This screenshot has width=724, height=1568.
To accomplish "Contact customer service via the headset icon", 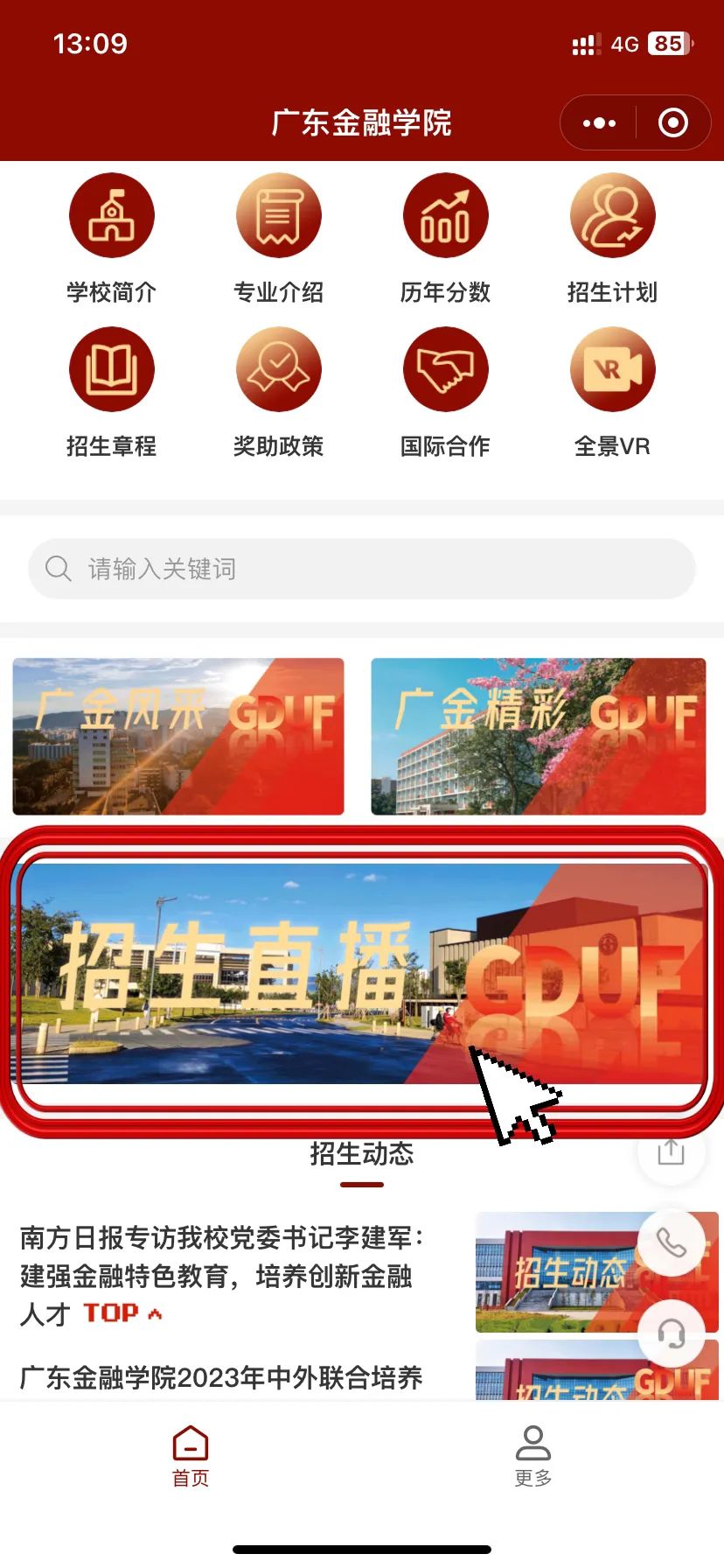I will (671, 1333).
